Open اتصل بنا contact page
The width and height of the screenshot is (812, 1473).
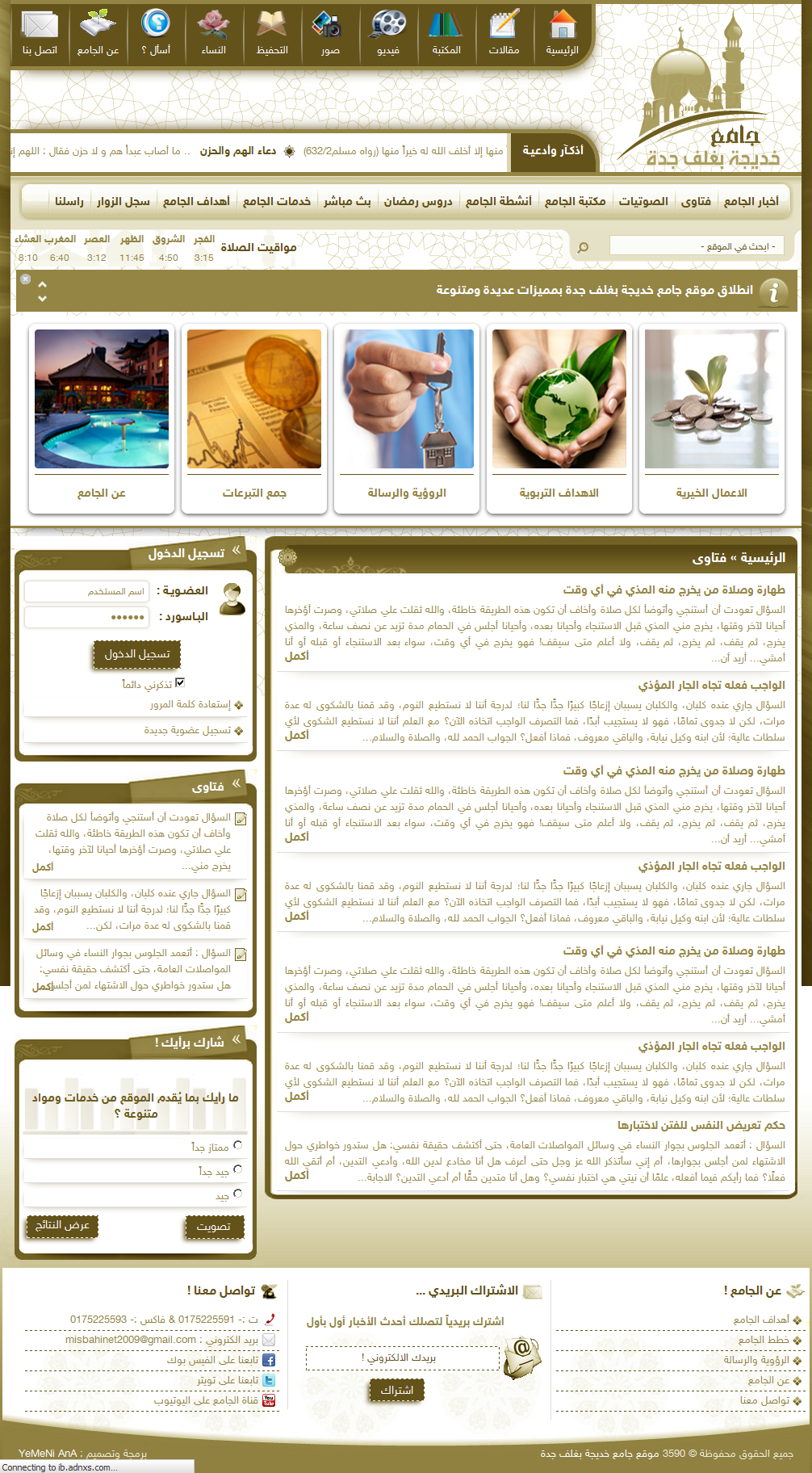point(40,34)
